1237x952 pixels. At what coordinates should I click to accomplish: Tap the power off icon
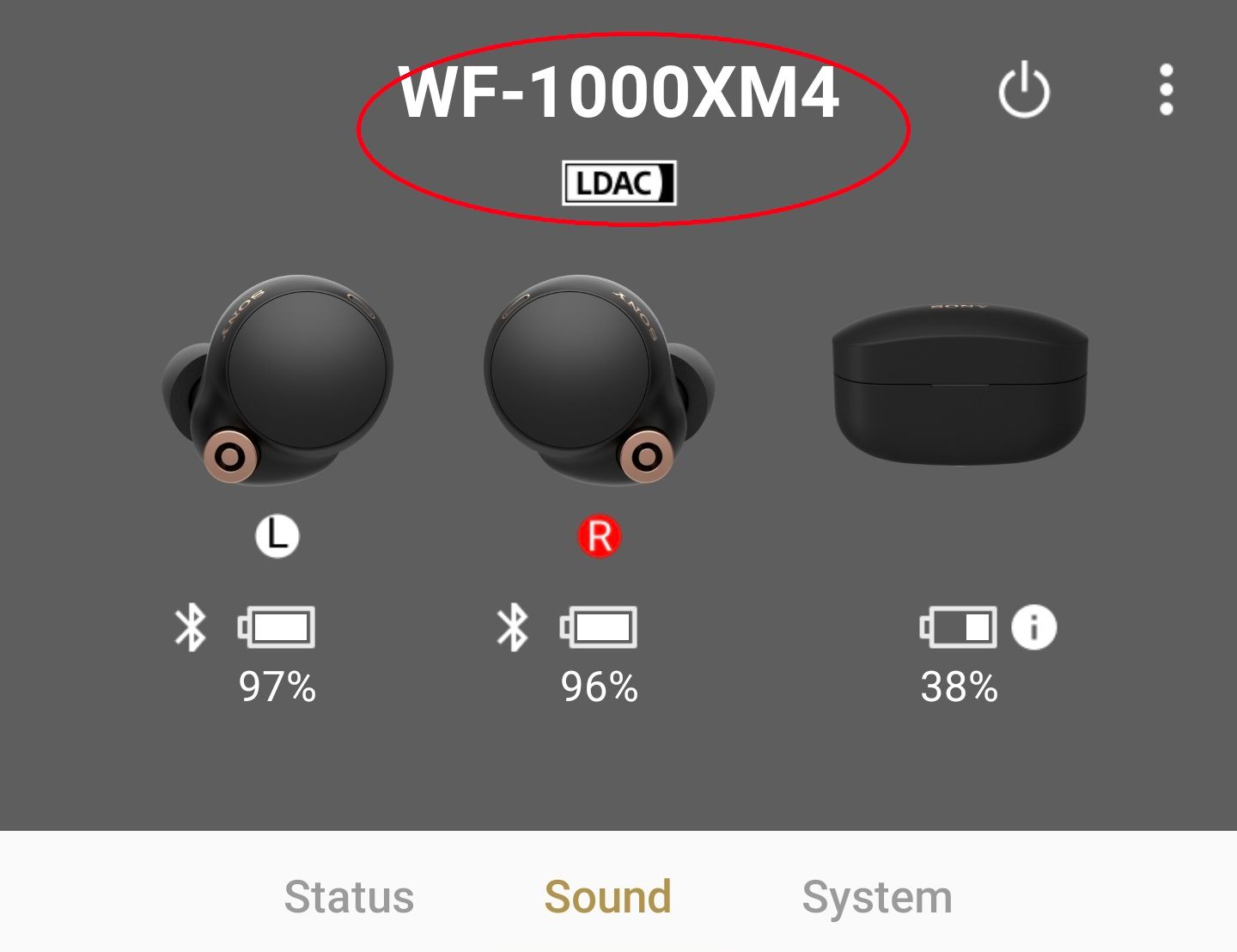[x=1023, y=89]
